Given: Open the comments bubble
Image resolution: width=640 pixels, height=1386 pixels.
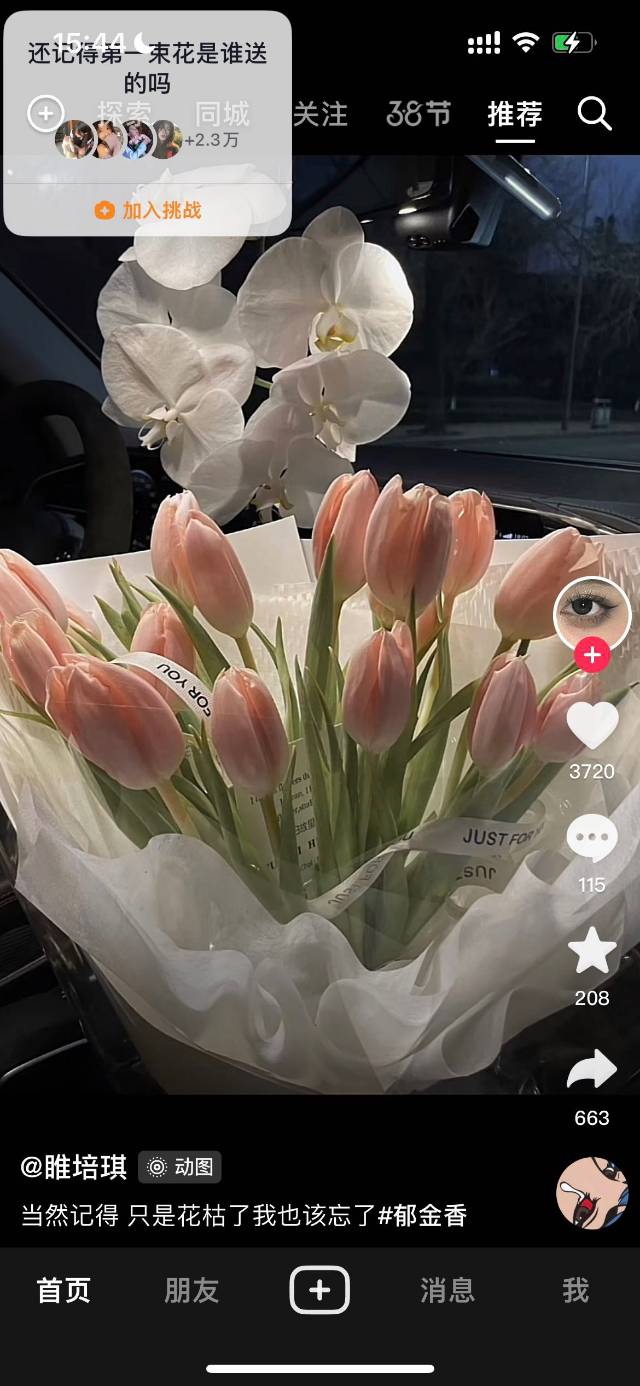Looking at the screenshot, I should click(x=592, y=838).
